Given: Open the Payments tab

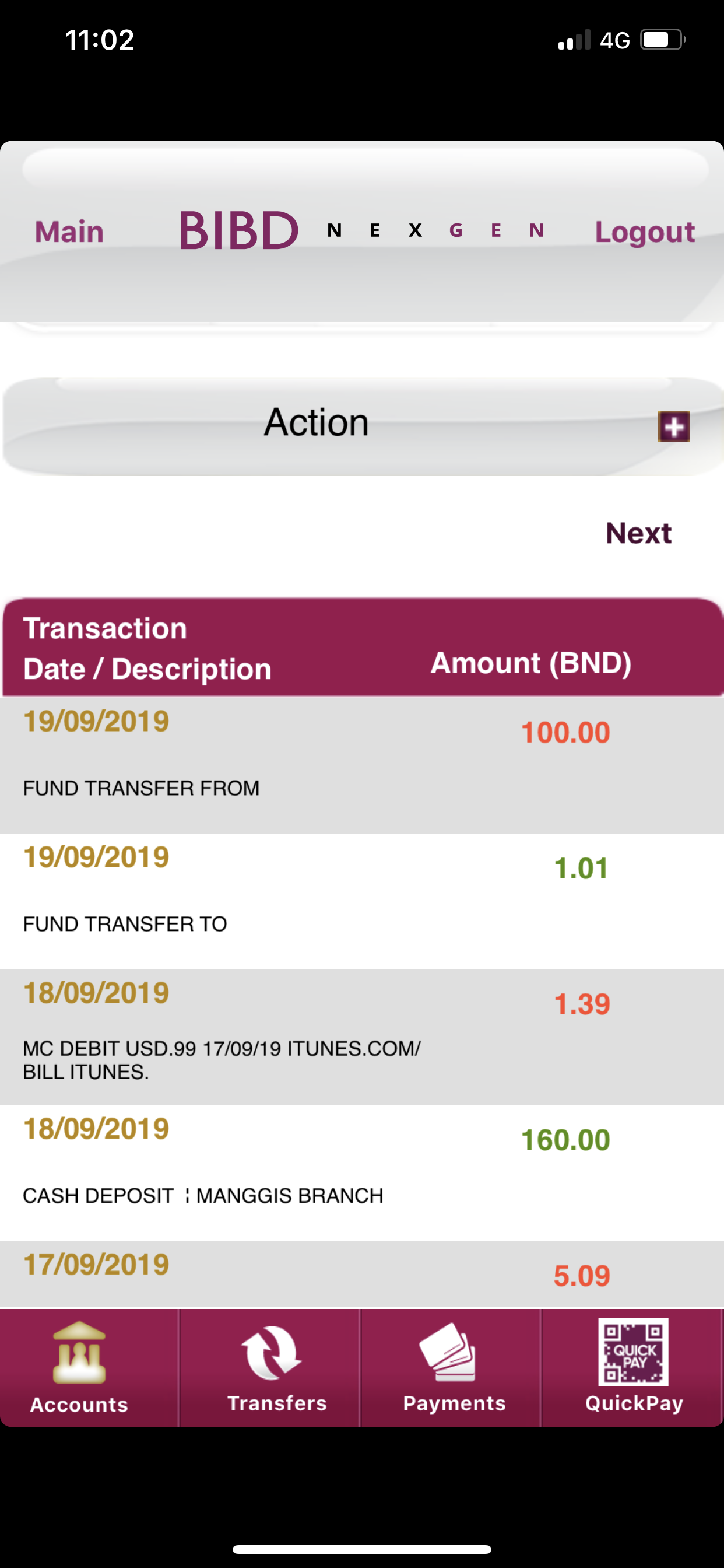Looking at the screenshot, I should click(x=454, y=1367).
